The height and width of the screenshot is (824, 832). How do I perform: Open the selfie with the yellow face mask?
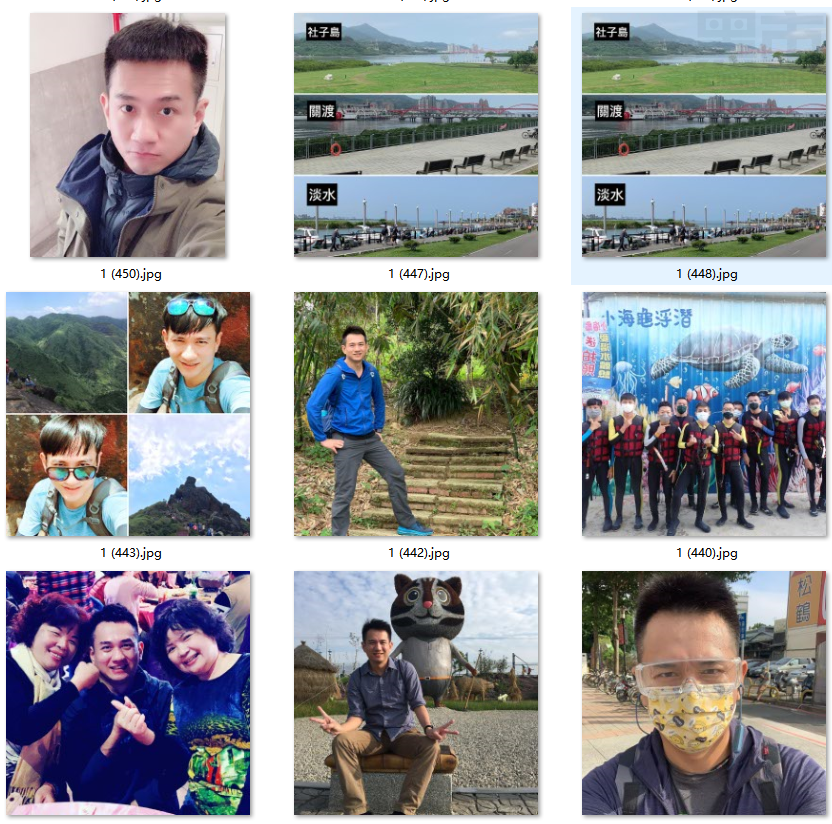[x=704, y=693]
